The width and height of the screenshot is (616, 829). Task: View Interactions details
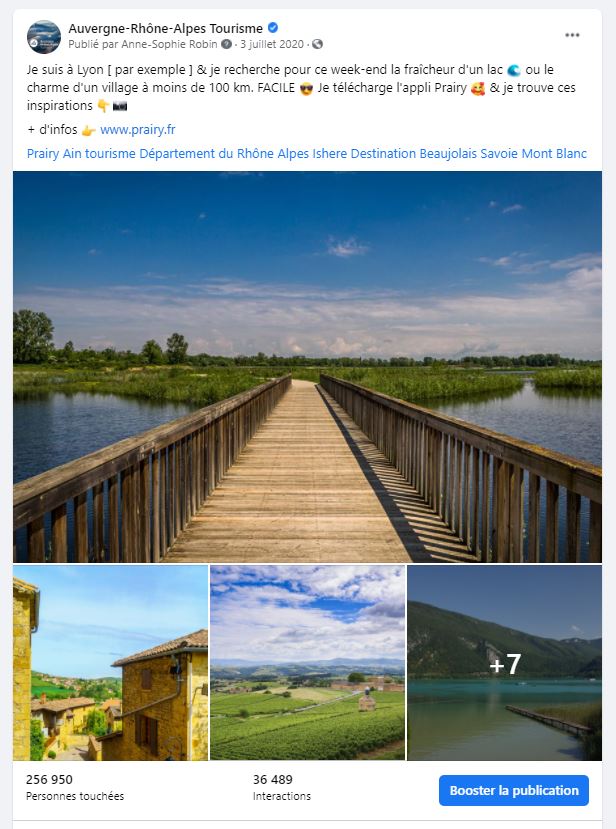pos(282,787)
